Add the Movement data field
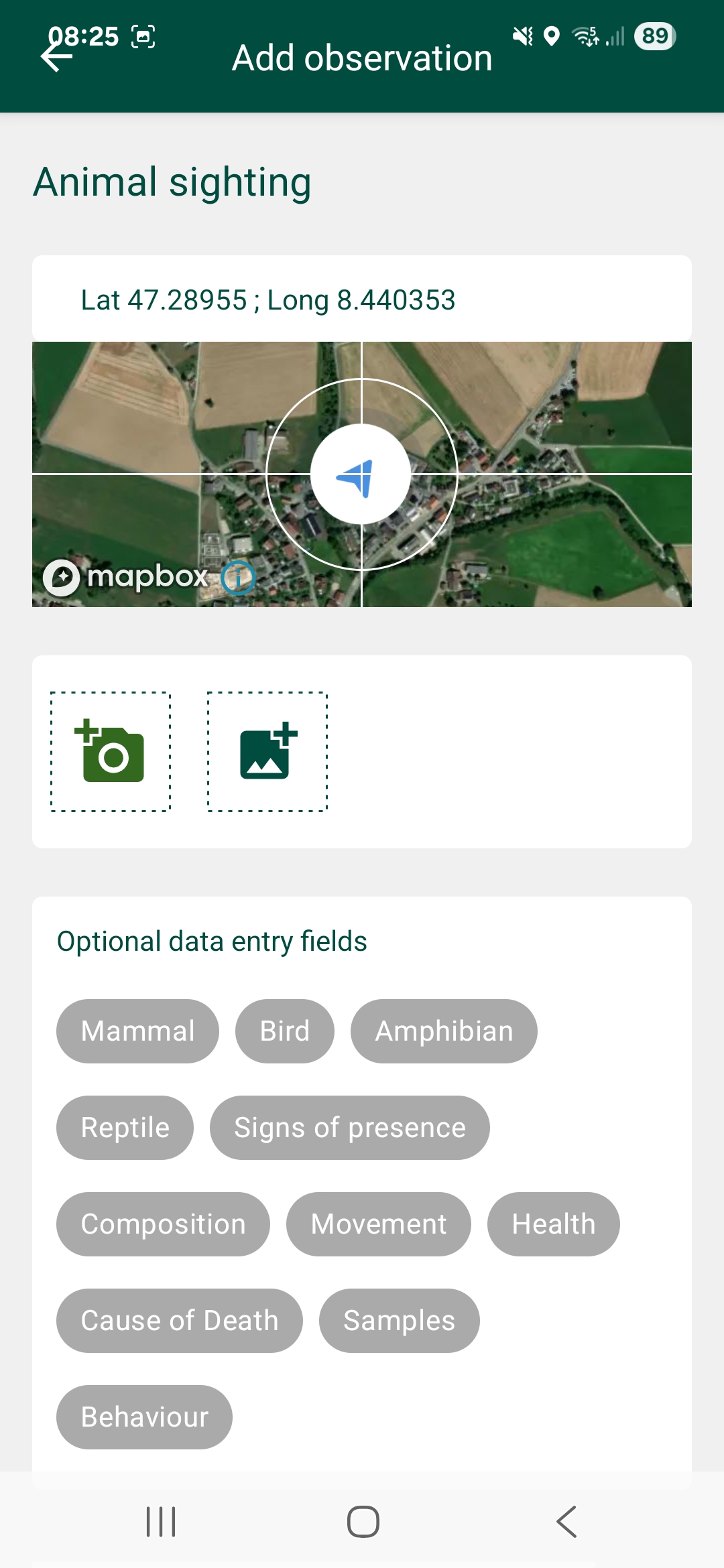 pyautogui.click(x=378, y=1224)
